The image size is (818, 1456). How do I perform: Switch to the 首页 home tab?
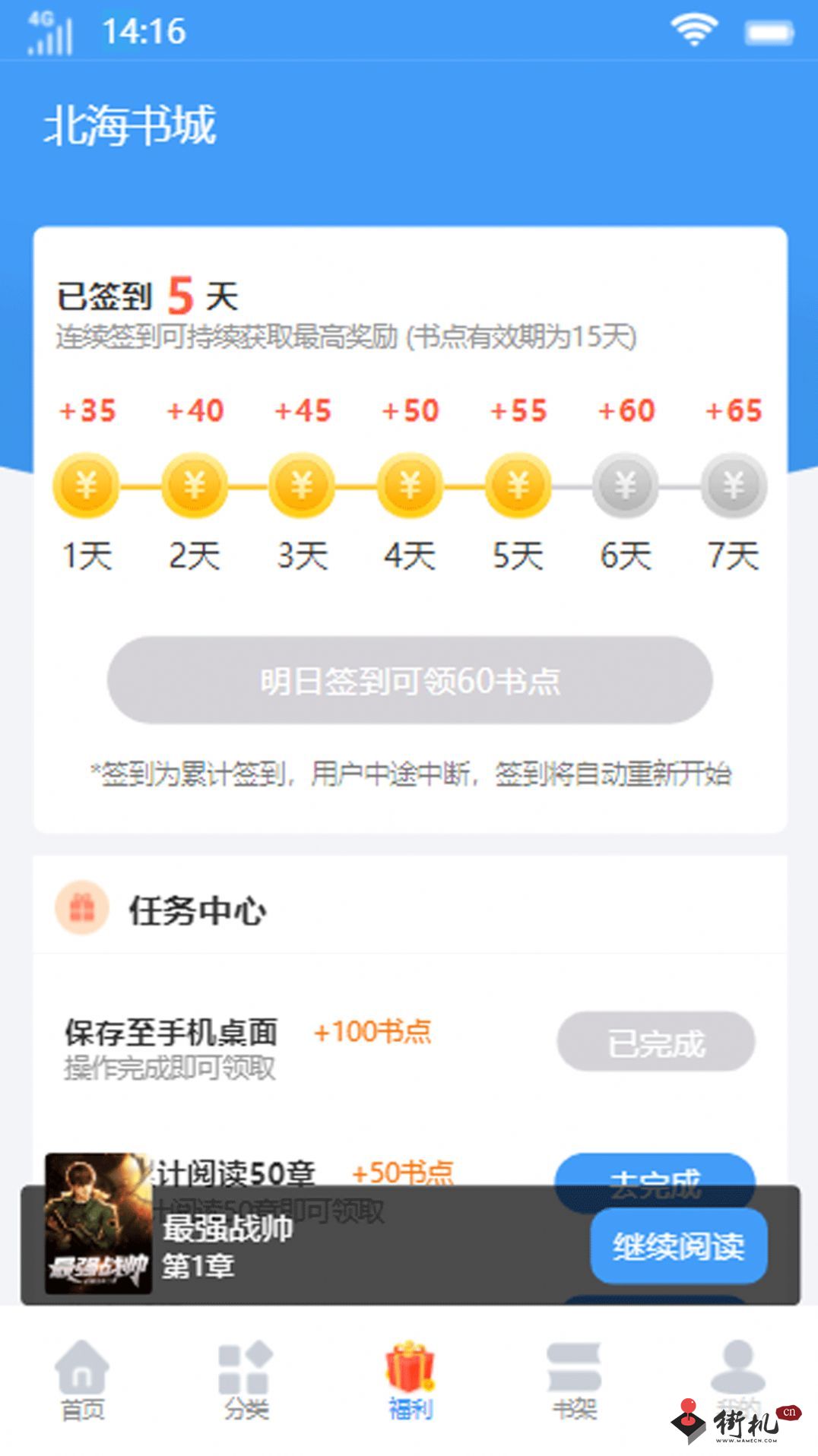(x=82, y=1380)
